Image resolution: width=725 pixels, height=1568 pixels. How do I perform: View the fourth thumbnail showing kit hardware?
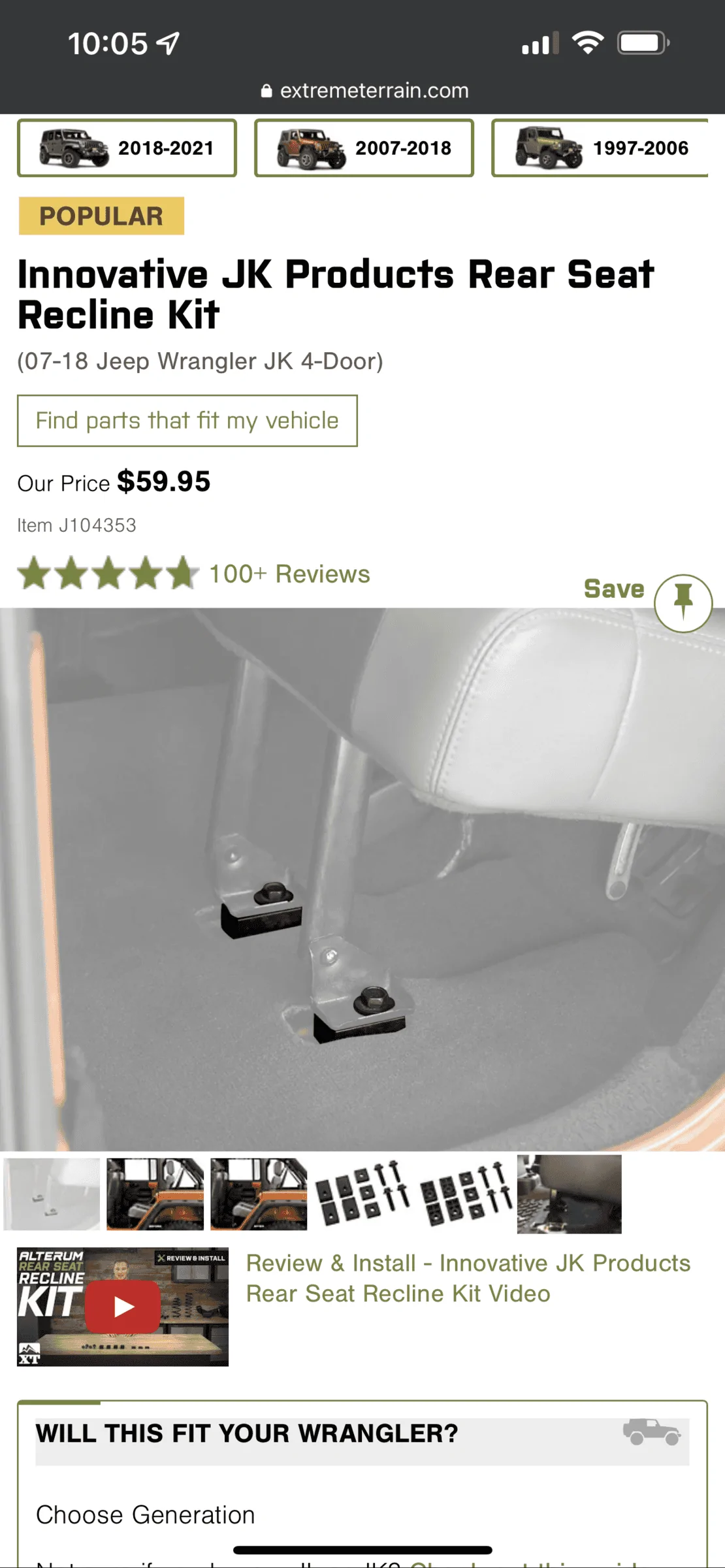pyautogui.click(x=362, y=1194)
